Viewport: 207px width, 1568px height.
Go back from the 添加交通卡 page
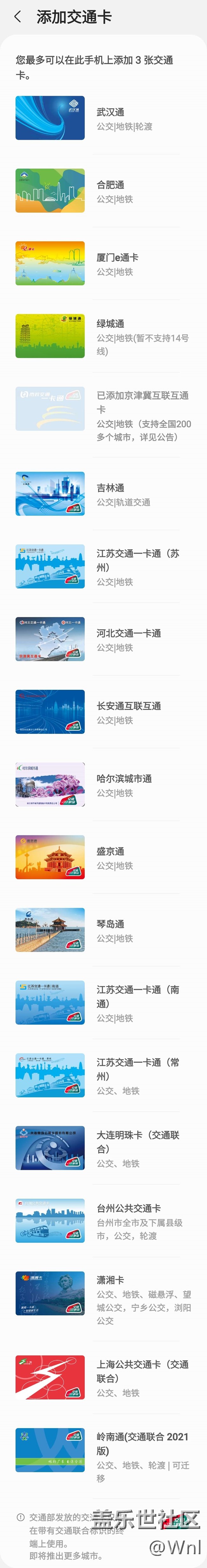tap(18, 17)
